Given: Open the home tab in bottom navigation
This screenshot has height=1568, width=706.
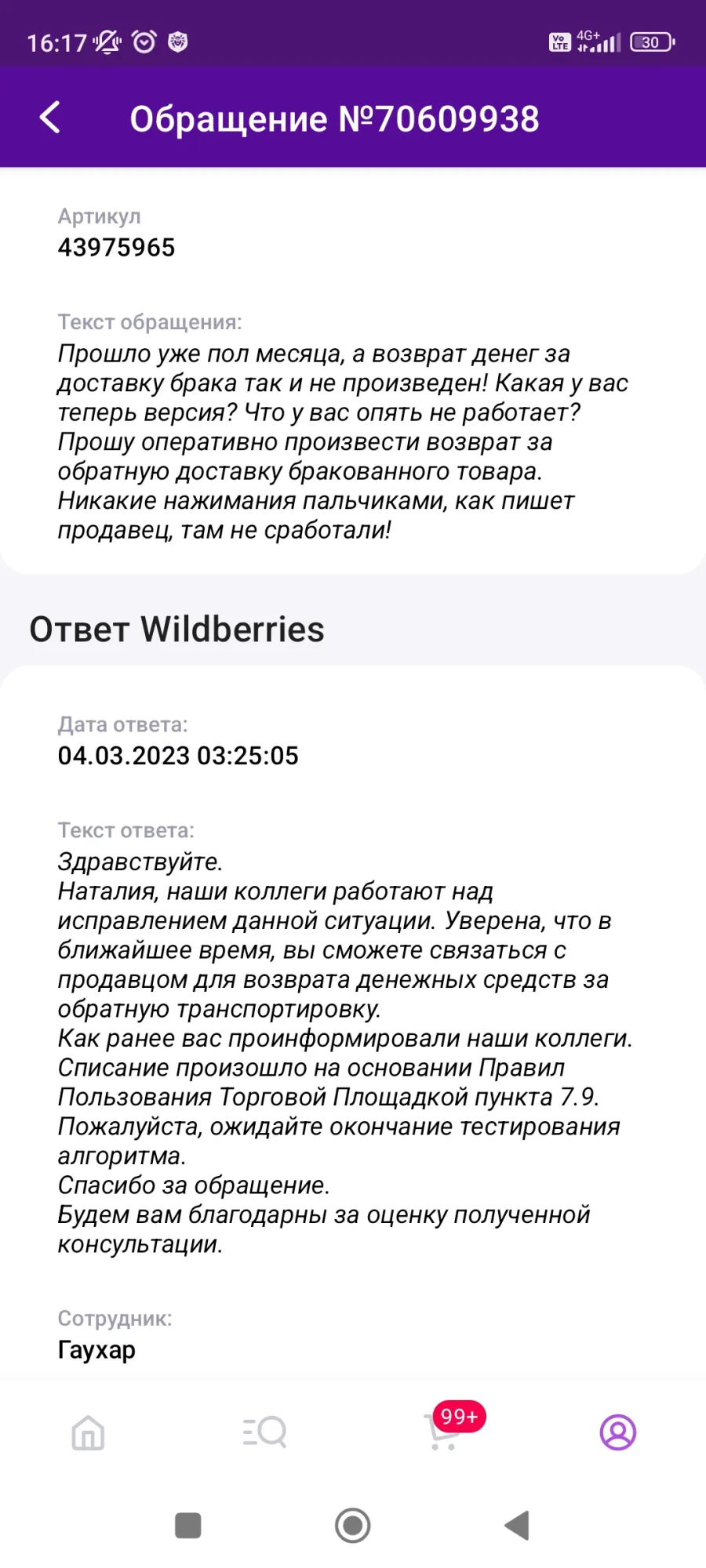Looking at the screenshot, I should tap(88, 1432).
